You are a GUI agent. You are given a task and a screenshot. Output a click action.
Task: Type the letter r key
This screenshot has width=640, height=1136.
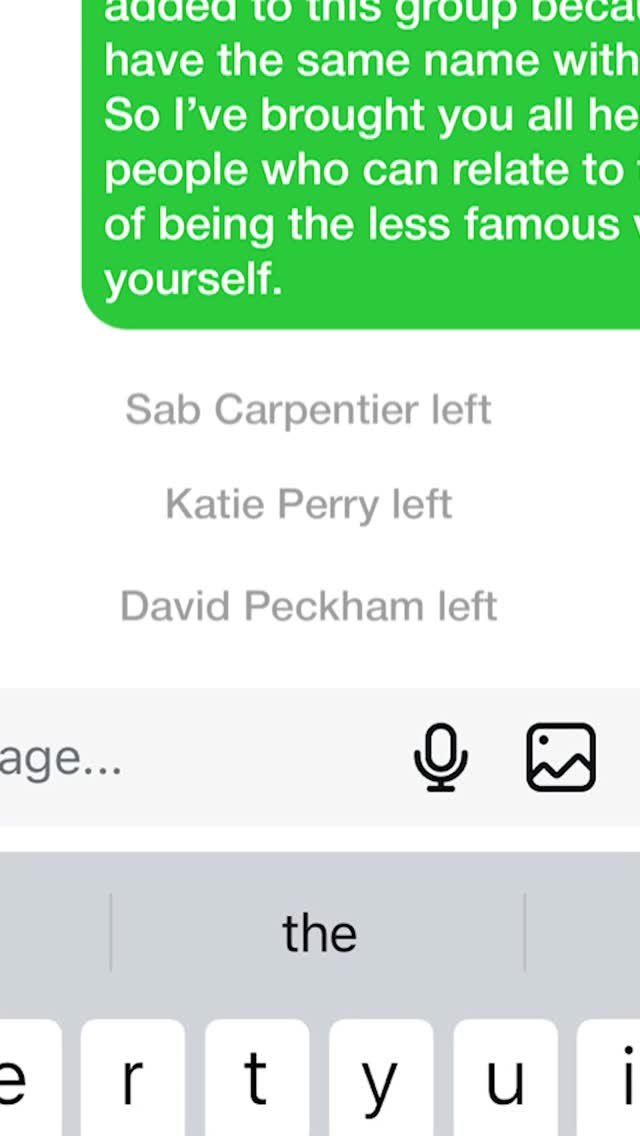133,1078
